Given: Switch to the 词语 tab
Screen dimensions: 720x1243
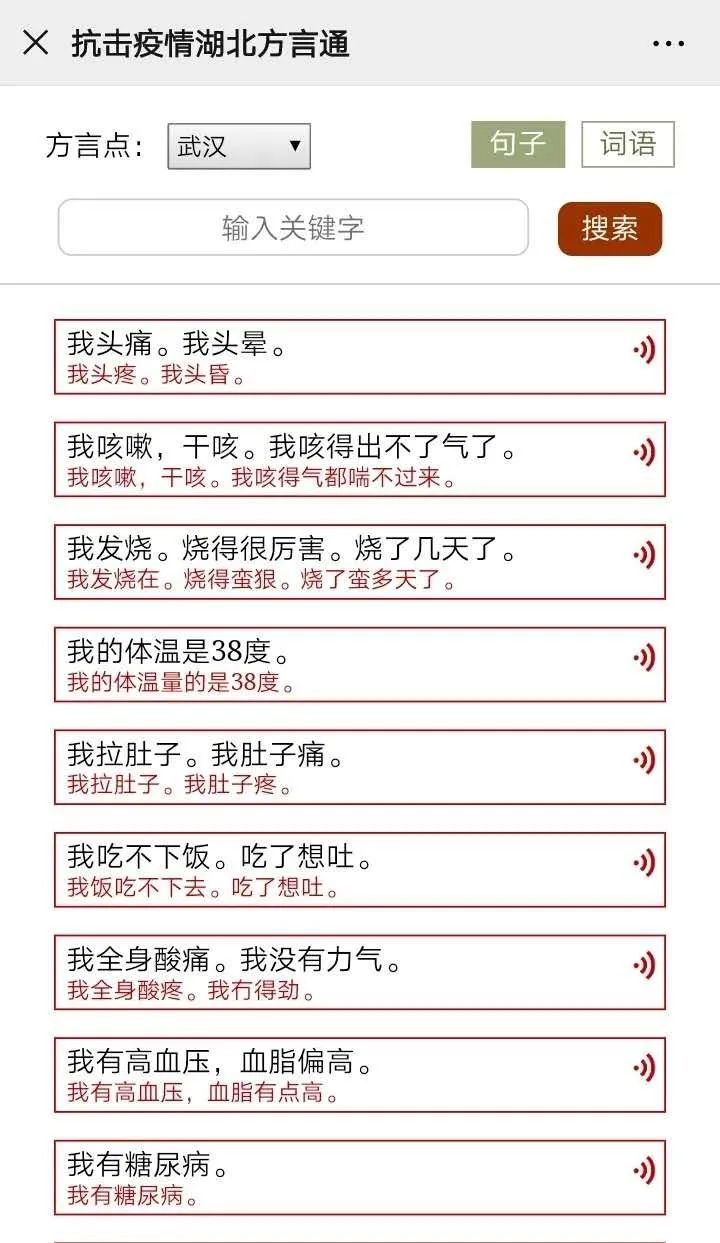Looking at the screenshot, I should click(x=628, y=144).
